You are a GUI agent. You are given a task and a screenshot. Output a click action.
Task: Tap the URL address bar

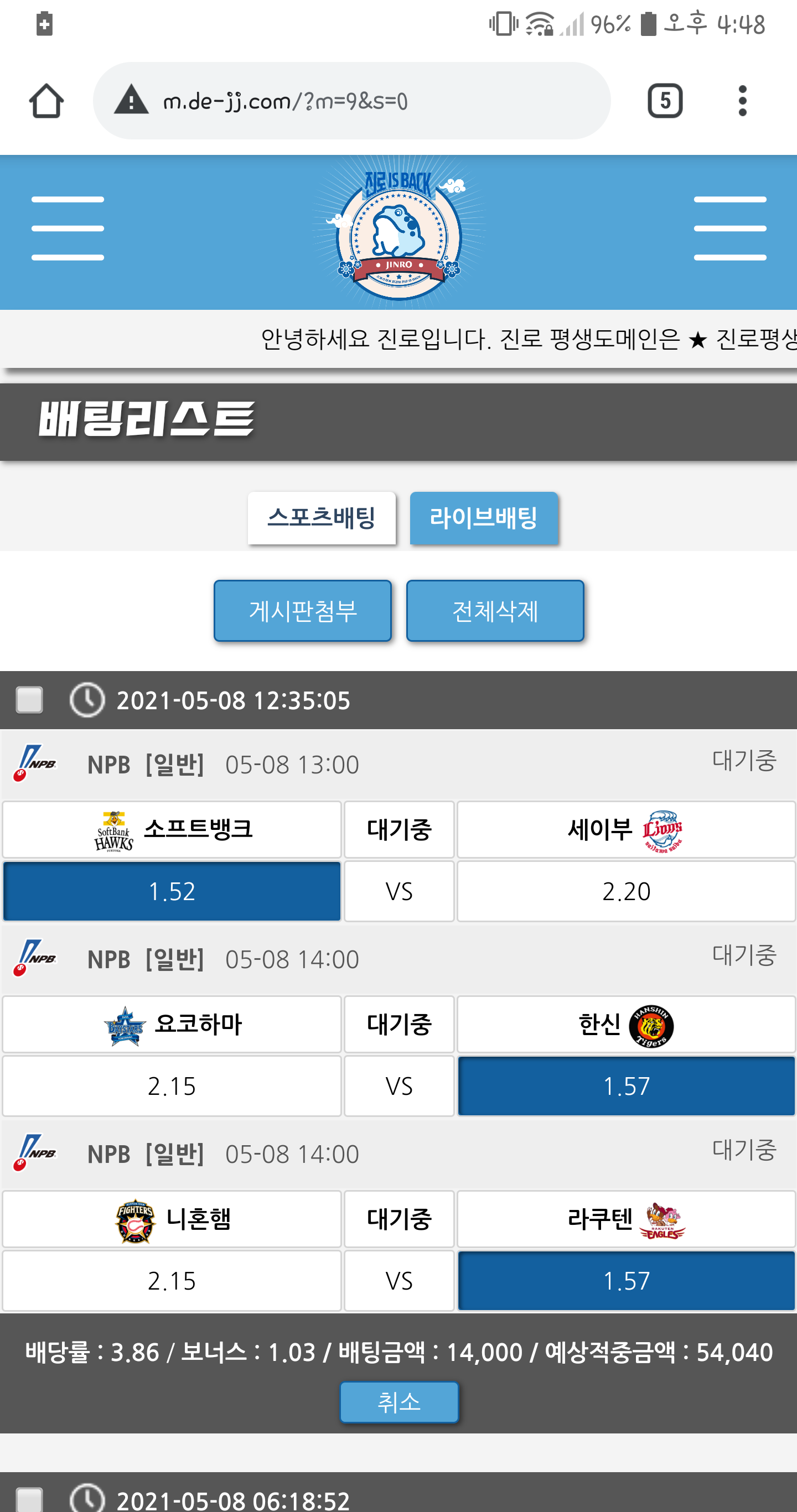coord(351,101)
